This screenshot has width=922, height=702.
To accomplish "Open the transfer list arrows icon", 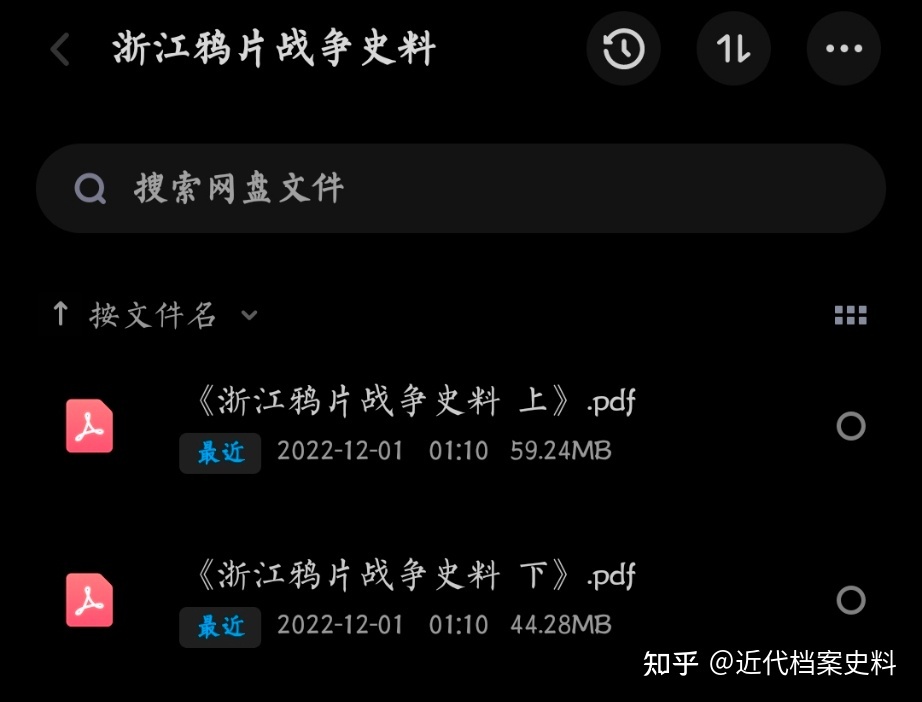I will click(x=733, y=48).
